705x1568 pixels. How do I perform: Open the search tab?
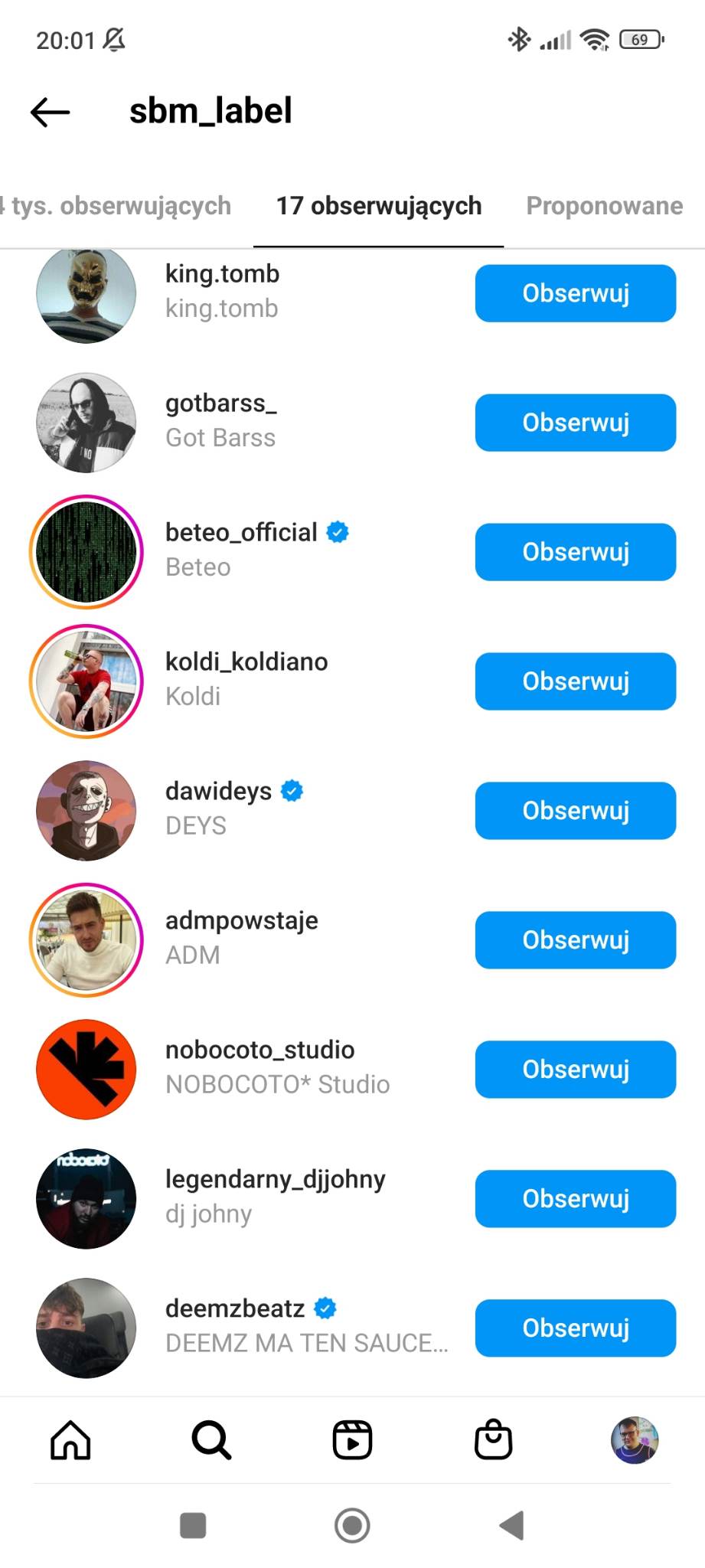211,1440
